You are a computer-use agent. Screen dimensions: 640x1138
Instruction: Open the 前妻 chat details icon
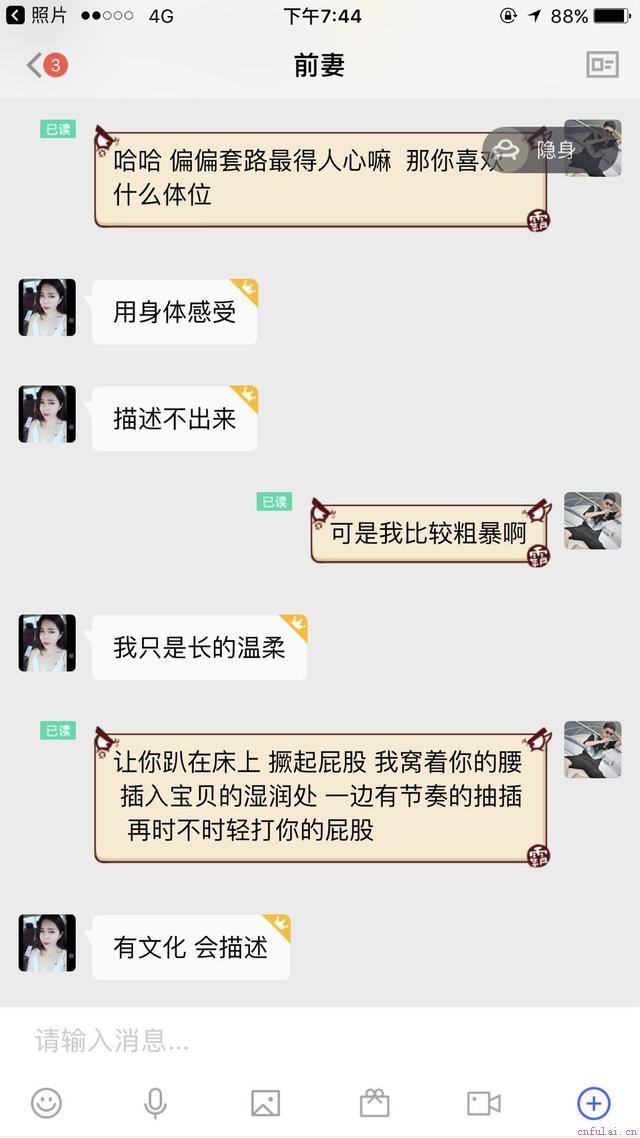click(602, 66)
